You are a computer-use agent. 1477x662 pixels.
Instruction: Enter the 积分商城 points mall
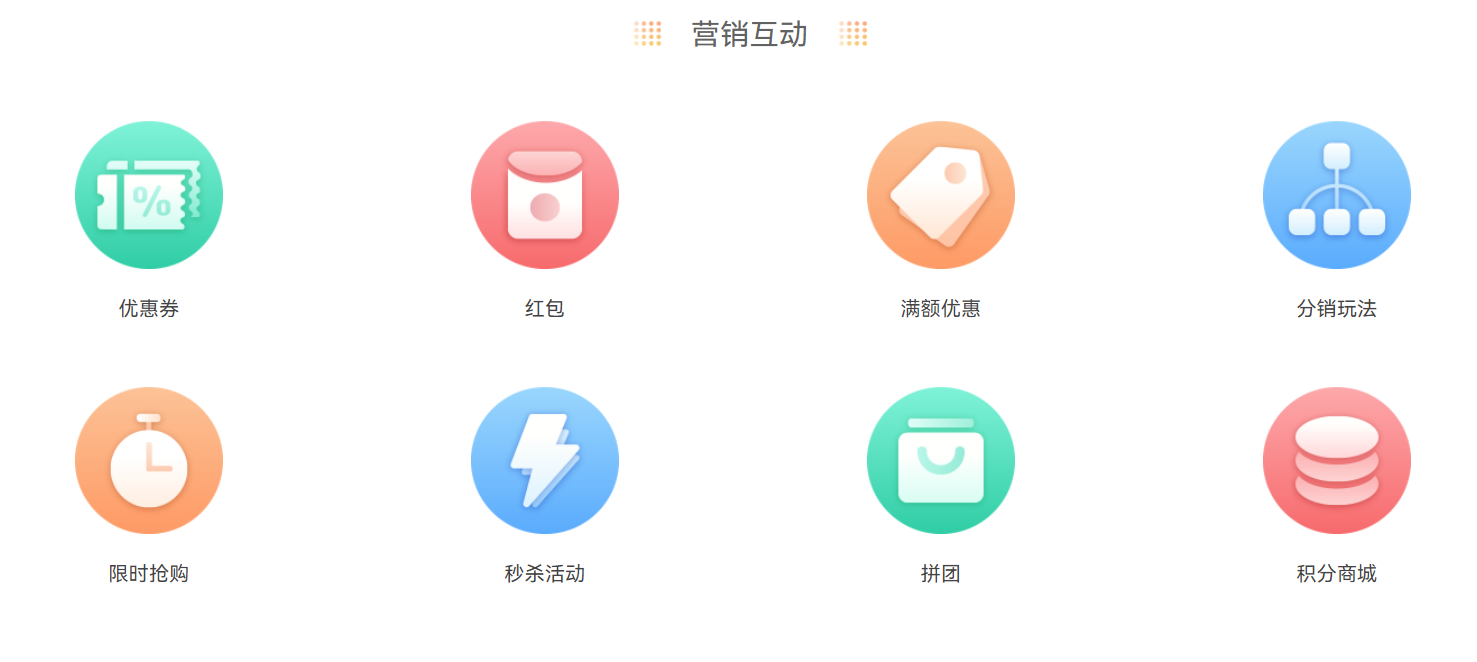tap(1337, 461)
